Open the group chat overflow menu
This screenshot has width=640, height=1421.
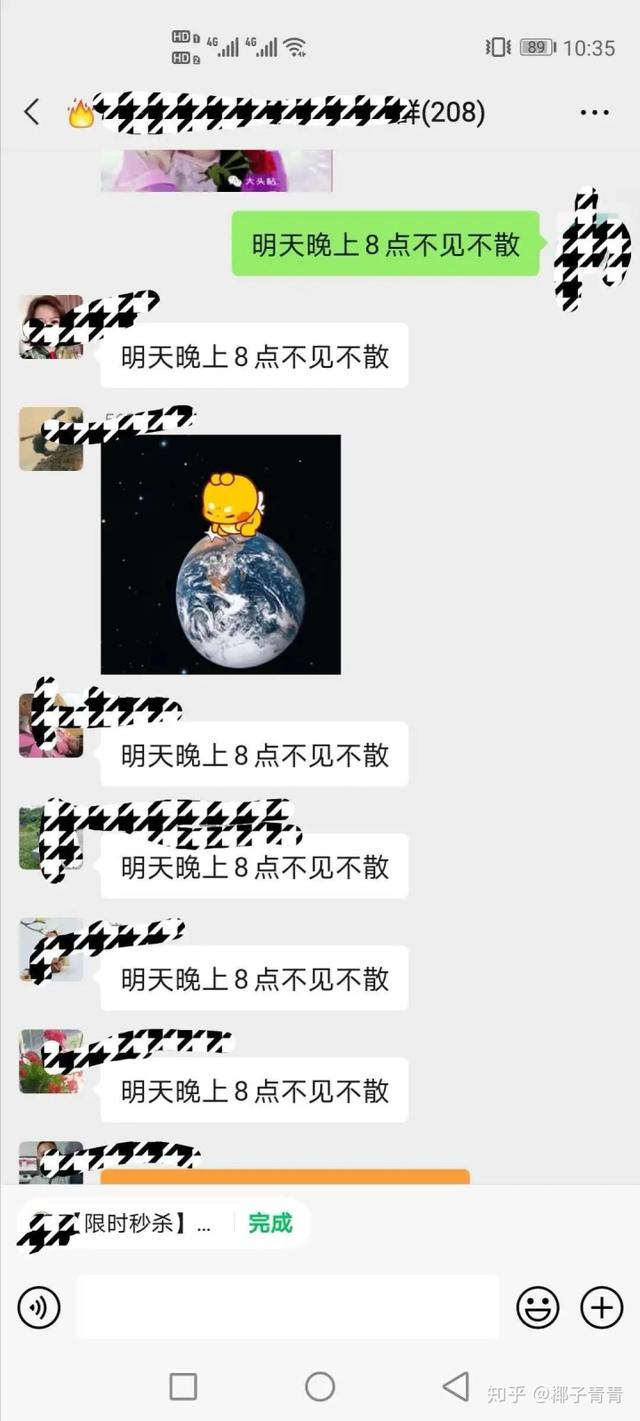(x=594, y=113)
